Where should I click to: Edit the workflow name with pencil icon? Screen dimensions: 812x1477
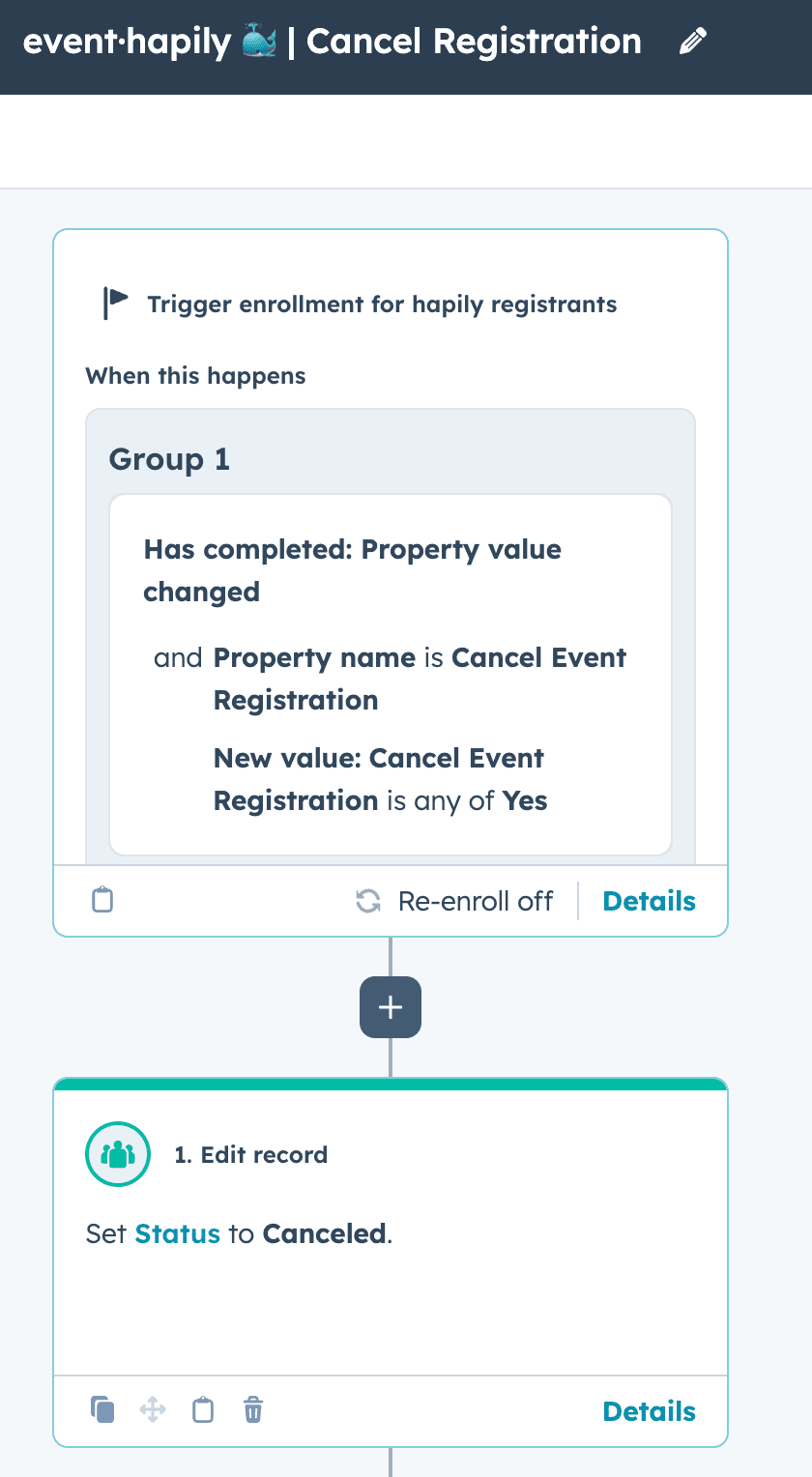(693, 42)
